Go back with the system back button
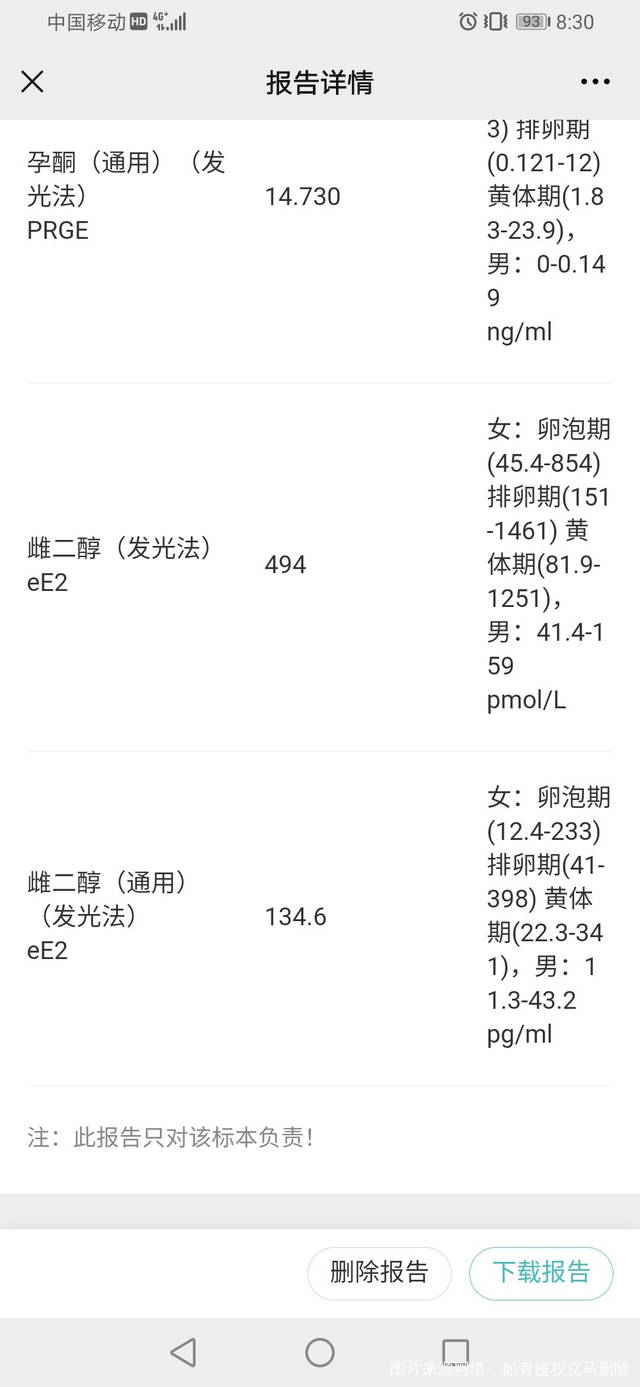This screenshot has width=640, height=1387. point(183,1352)
